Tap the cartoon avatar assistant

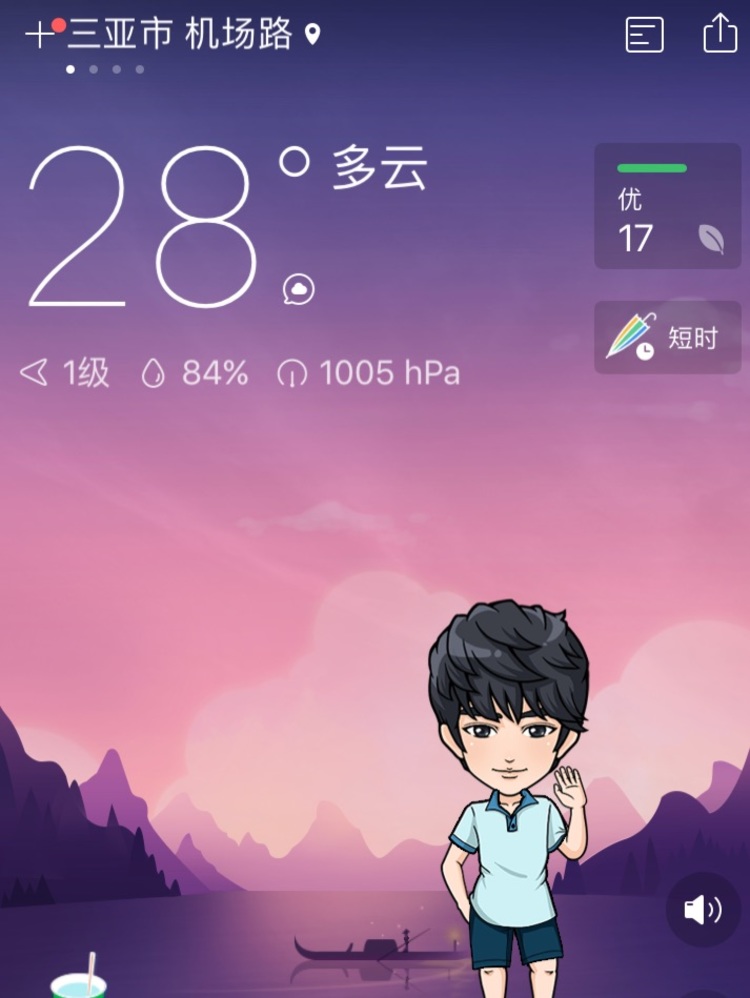[x=510, y=780]
